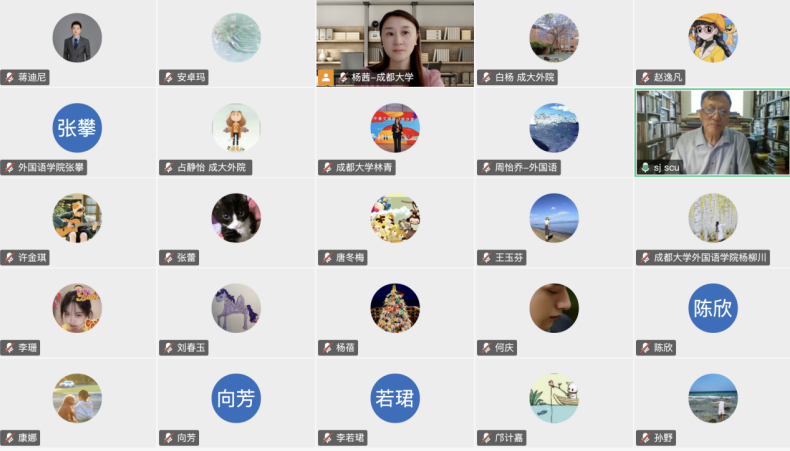
Task: Tap 外国语学院张攀's tile
Action: 77,128
